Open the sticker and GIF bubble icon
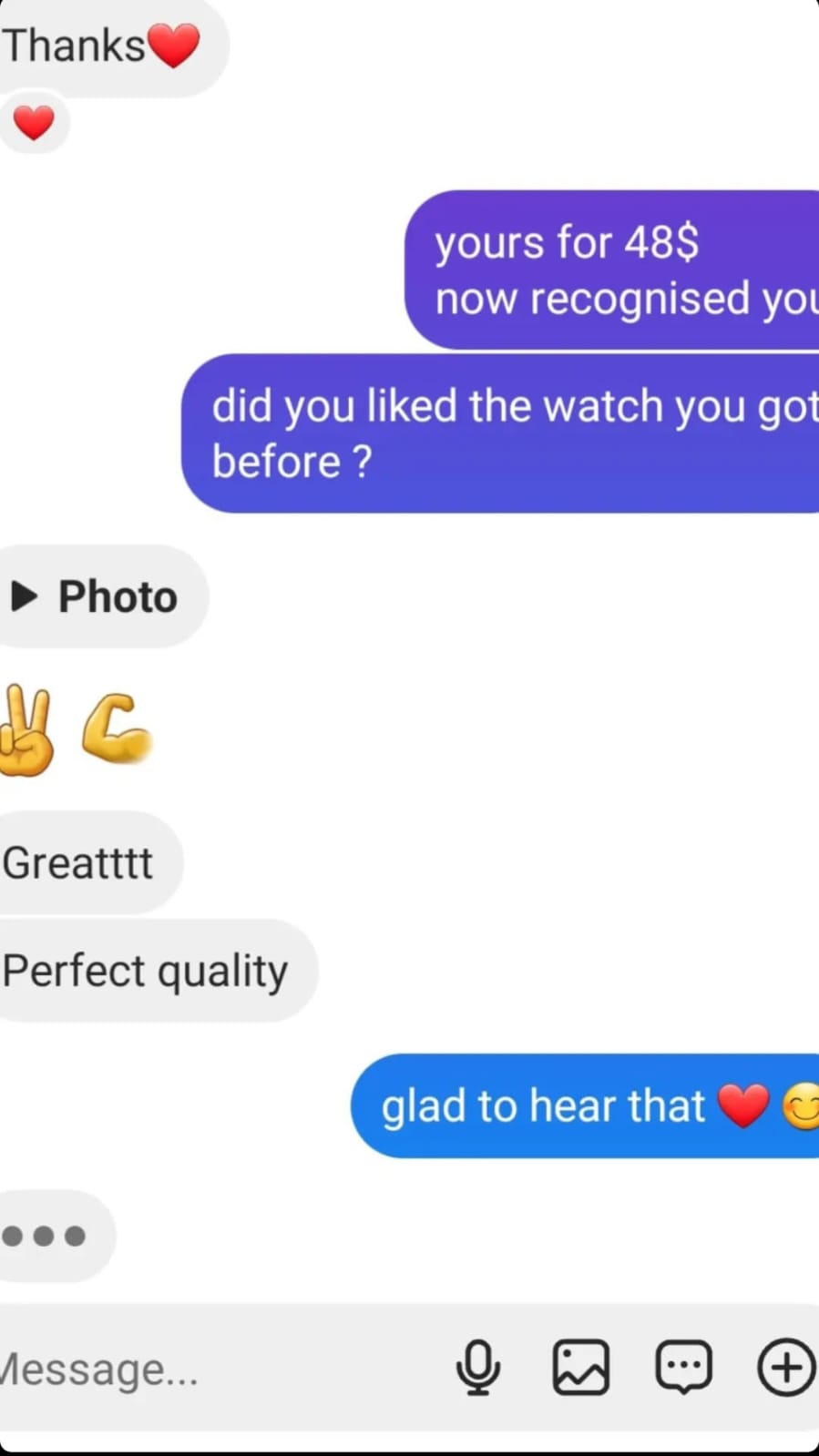 (x=683, y=1367)
